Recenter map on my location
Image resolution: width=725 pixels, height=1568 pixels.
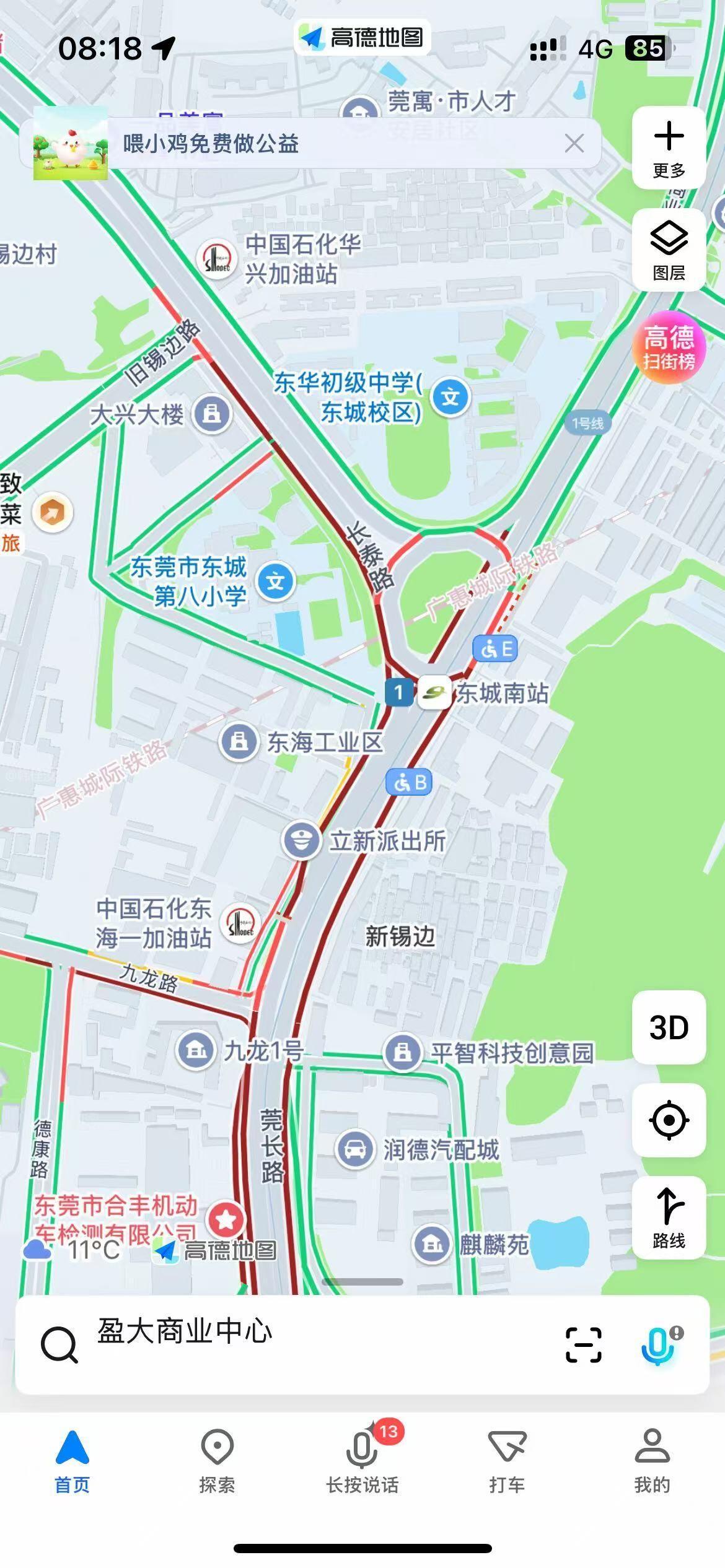[669, 1120]
